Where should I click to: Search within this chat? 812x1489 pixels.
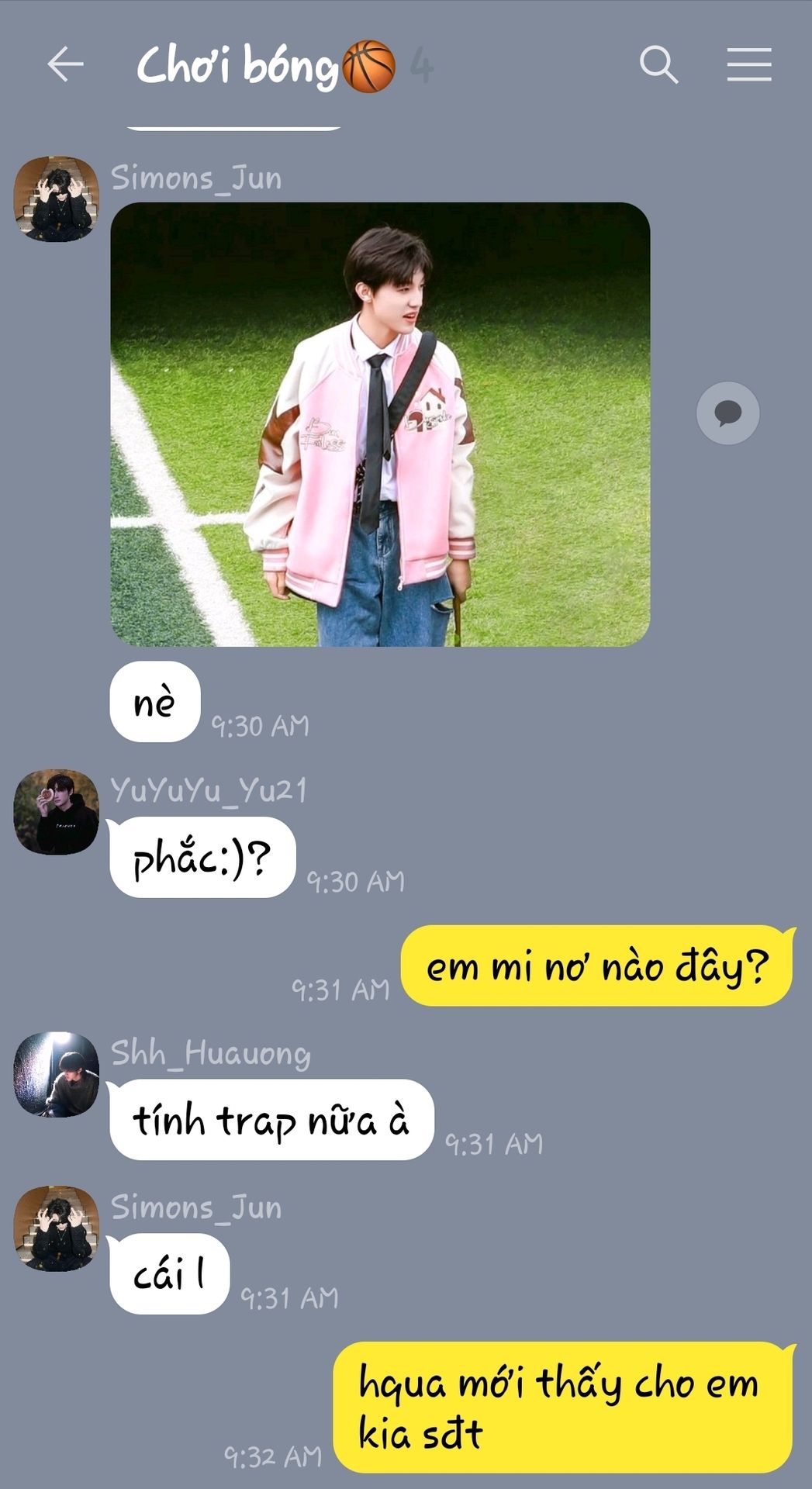pos(658,64)
